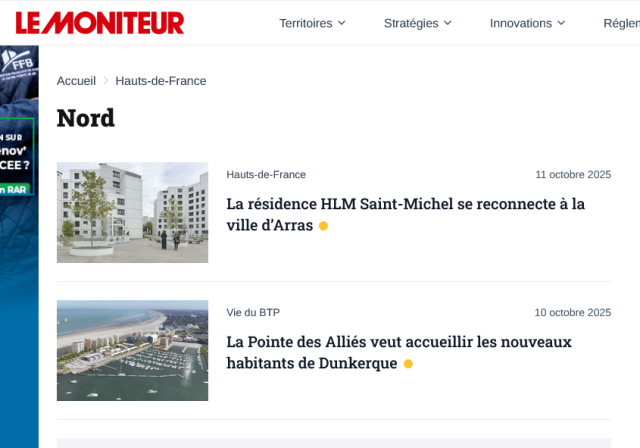Screen dimensions: 640x448
Task: Expand the Innovations menu
Action: click(527, 23)
